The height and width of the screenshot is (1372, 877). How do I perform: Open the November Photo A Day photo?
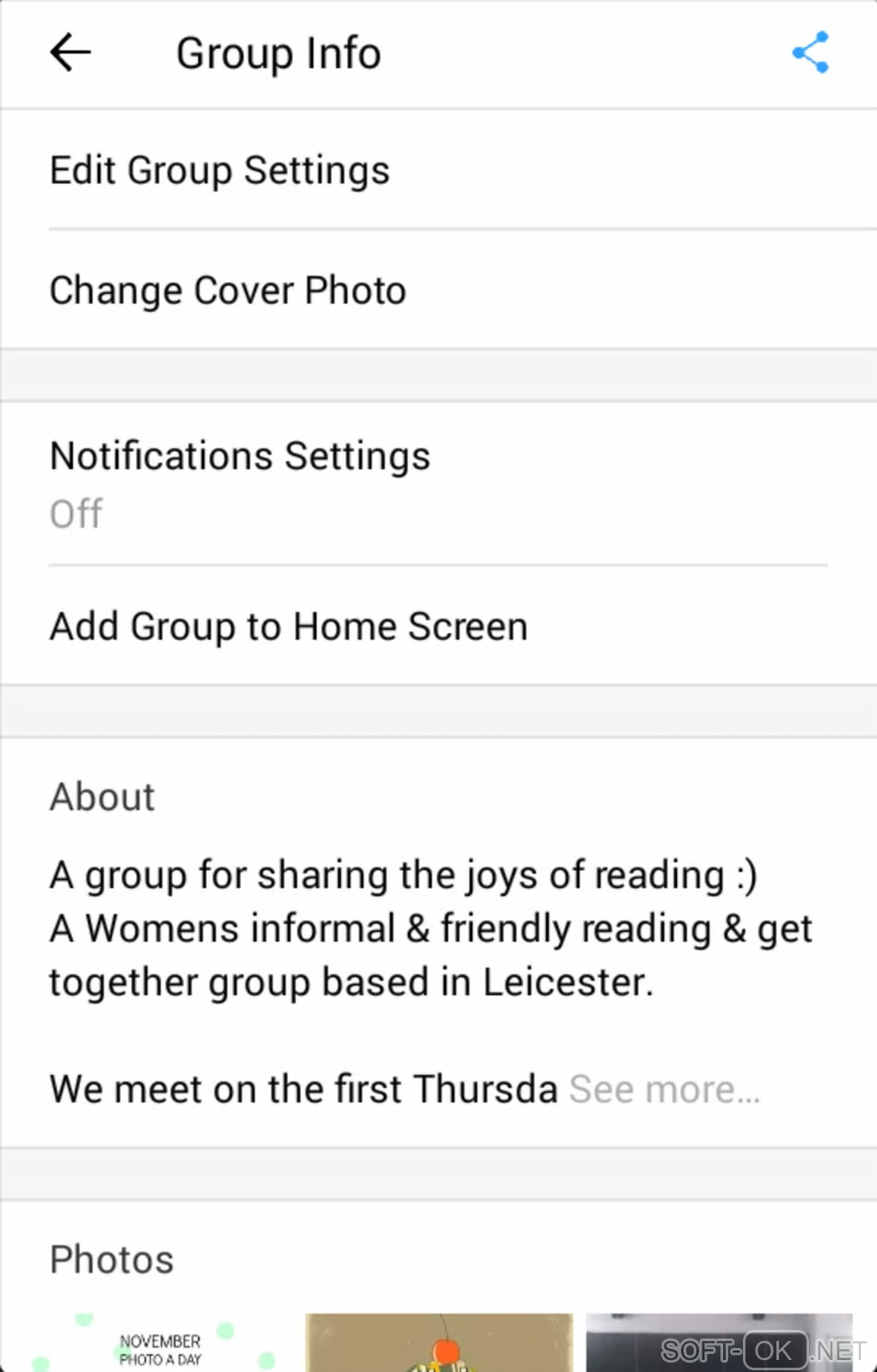click(160, 1344)
